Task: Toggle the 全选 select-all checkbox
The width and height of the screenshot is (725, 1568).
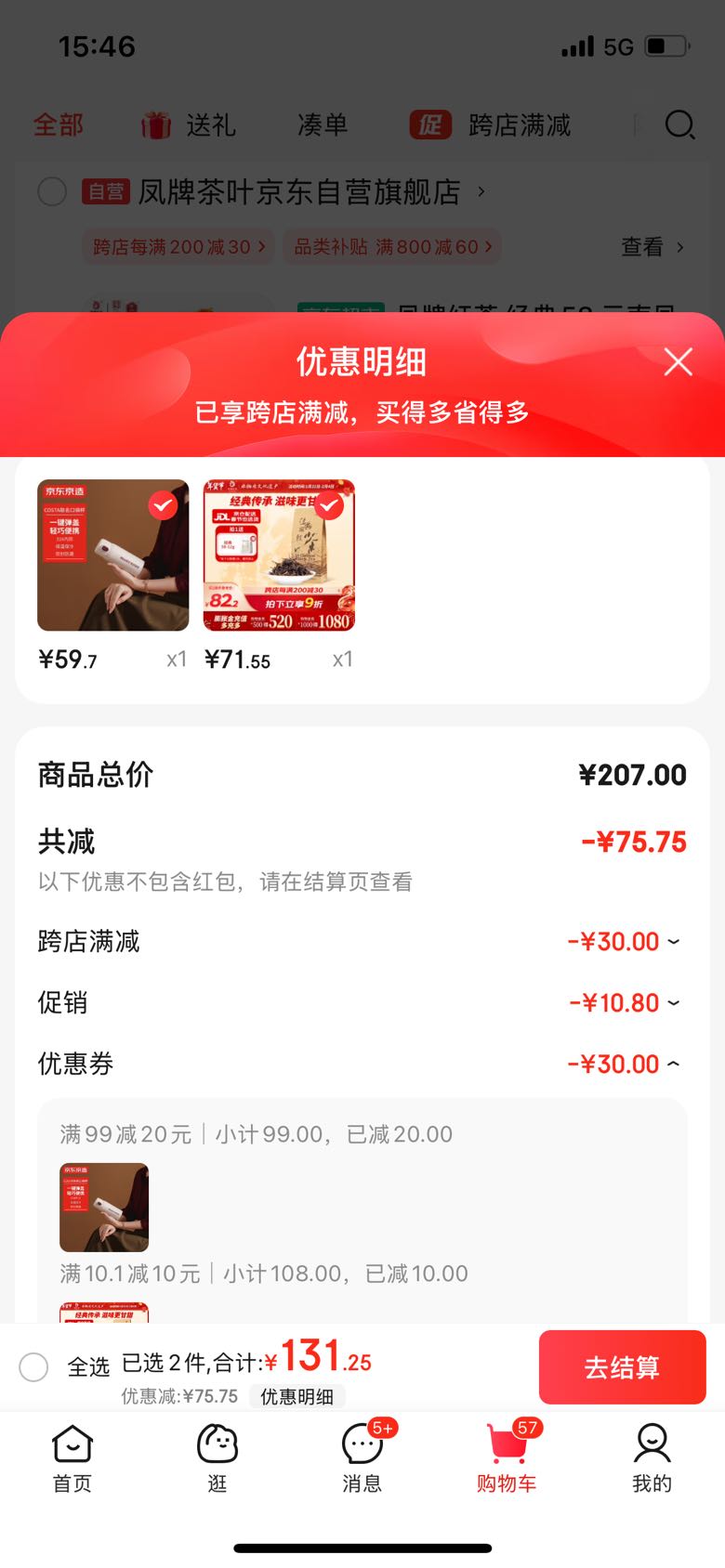Action: [x=34, y=1367]
